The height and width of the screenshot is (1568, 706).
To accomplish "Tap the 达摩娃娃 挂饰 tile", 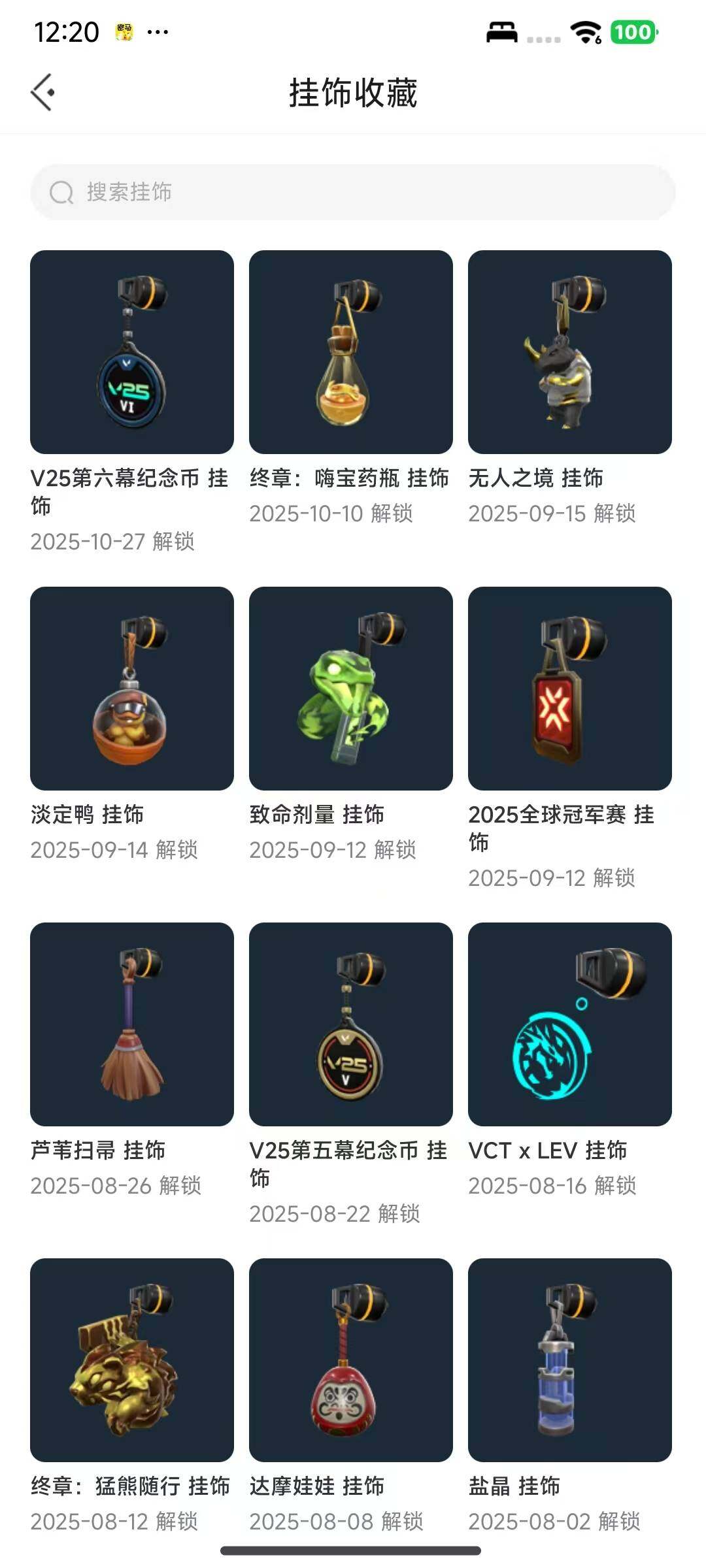I will point(351,1360).
